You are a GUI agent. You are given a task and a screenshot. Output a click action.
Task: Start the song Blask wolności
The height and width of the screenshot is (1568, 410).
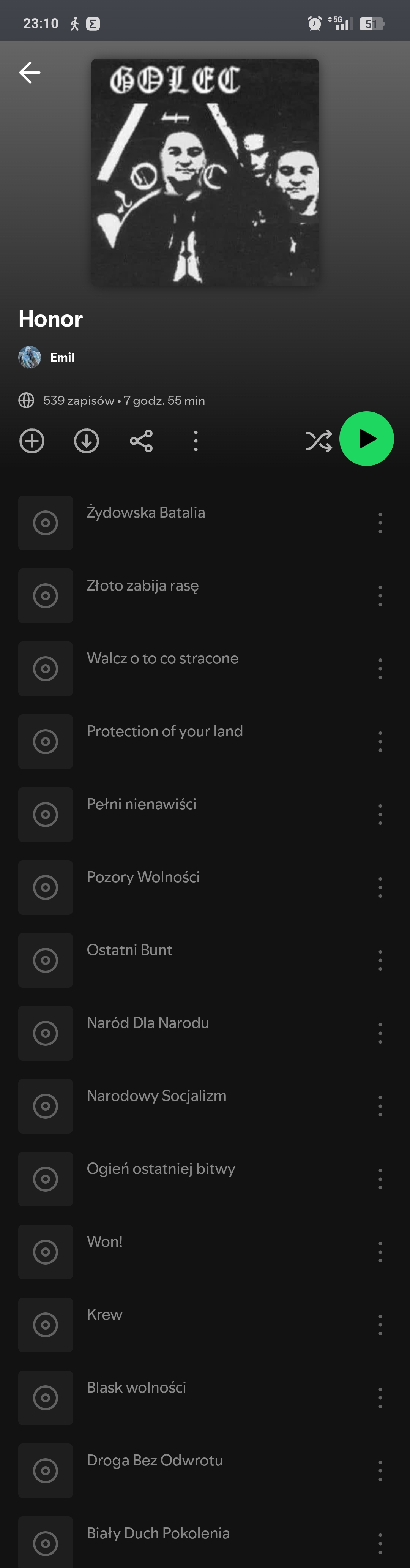pyautogui.click(x=136, y=1387)
